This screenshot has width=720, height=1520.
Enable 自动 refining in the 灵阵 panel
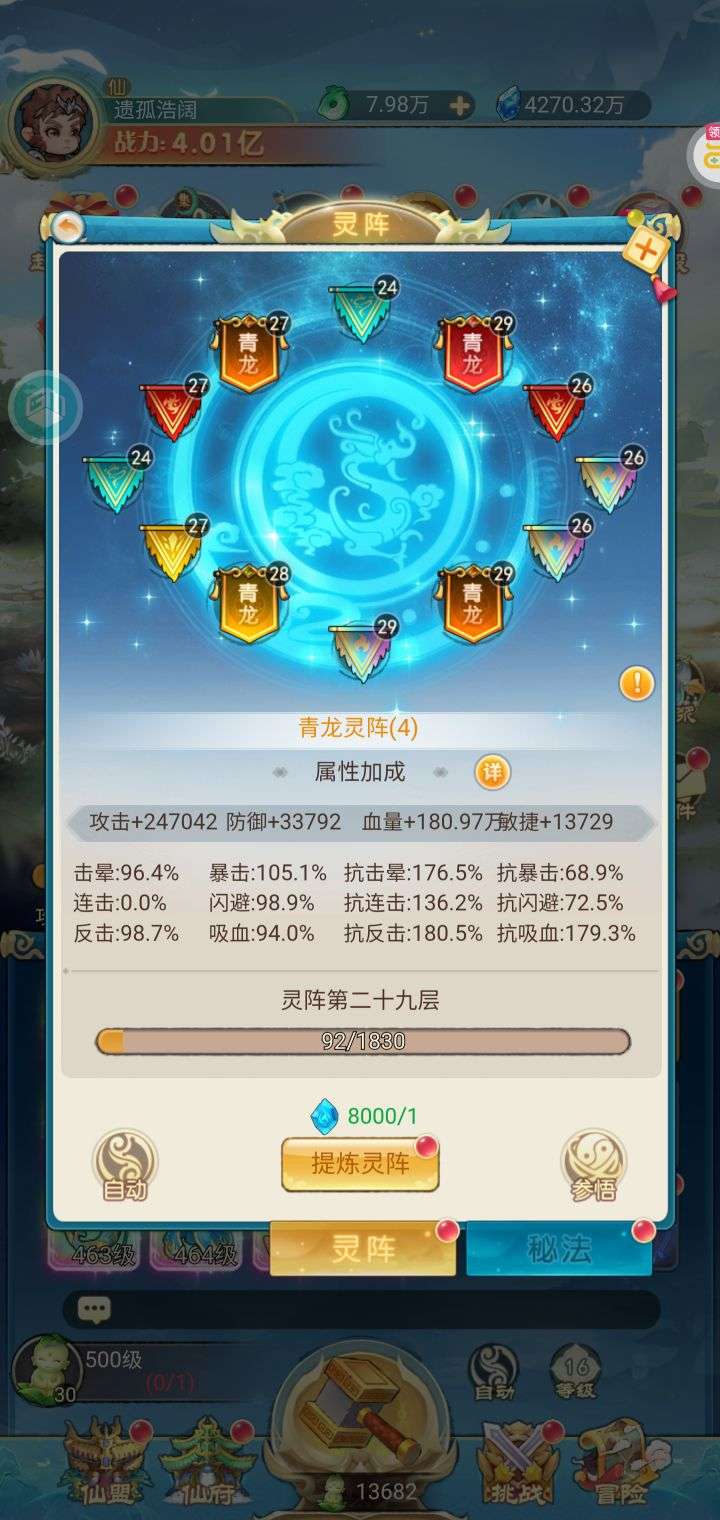125,1166
